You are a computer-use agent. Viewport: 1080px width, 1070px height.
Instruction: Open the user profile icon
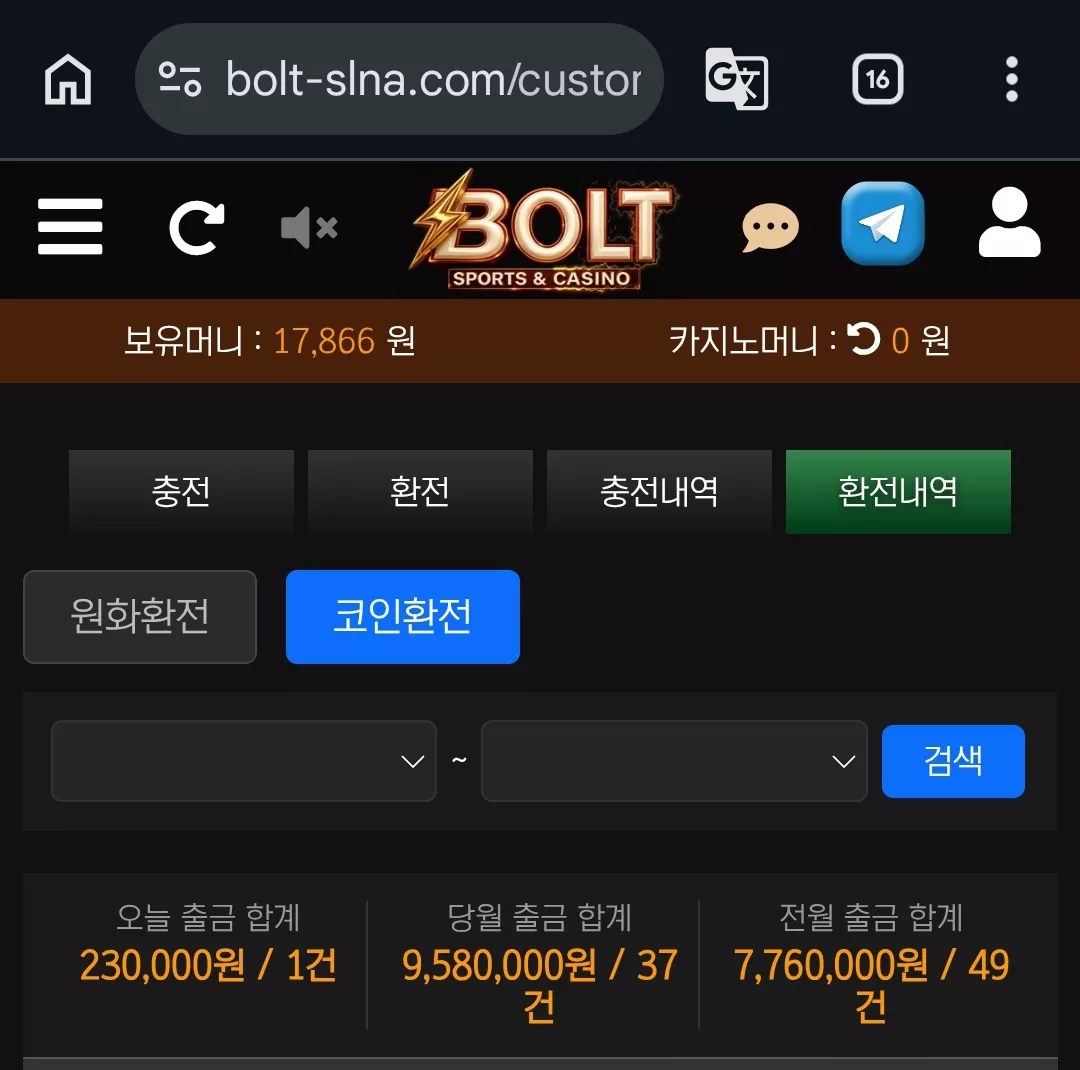pyautogui.click(x=1009, y=222)
